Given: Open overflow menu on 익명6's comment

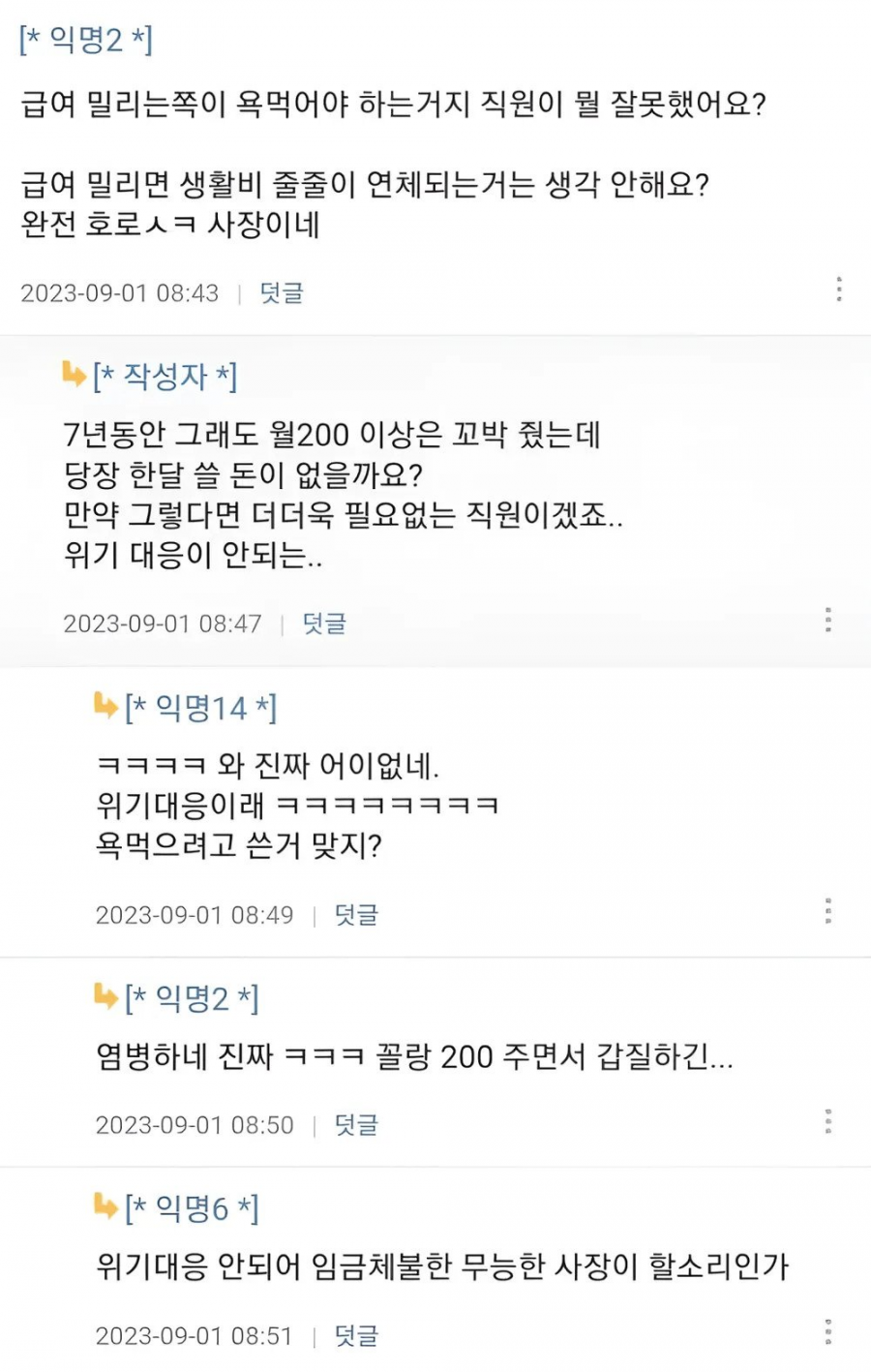Looking at the screenshot, I should (828, 1331).
